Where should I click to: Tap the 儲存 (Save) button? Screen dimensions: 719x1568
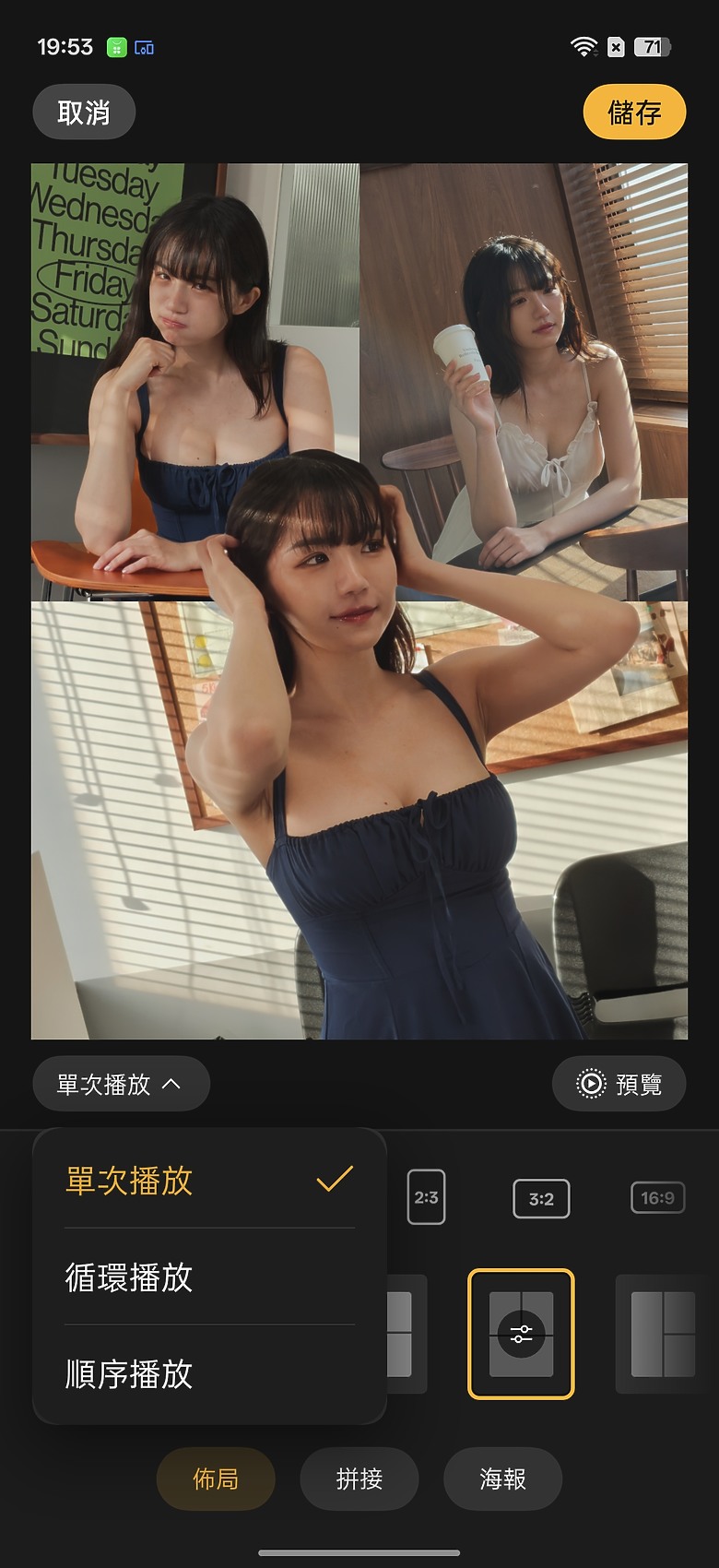coord(634,111)
